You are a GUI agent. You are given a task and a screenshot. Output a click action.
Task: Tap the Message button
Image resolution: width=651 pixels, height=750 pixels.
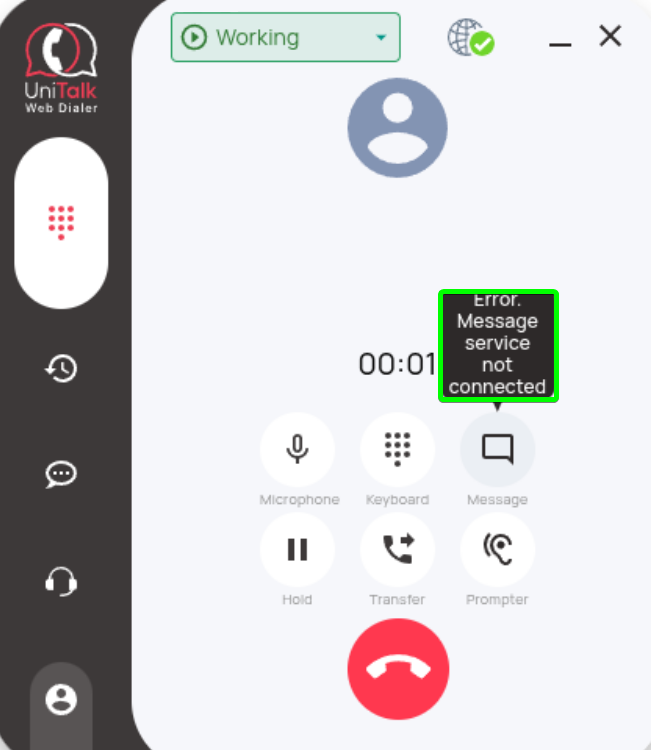(x=497, y=450)
